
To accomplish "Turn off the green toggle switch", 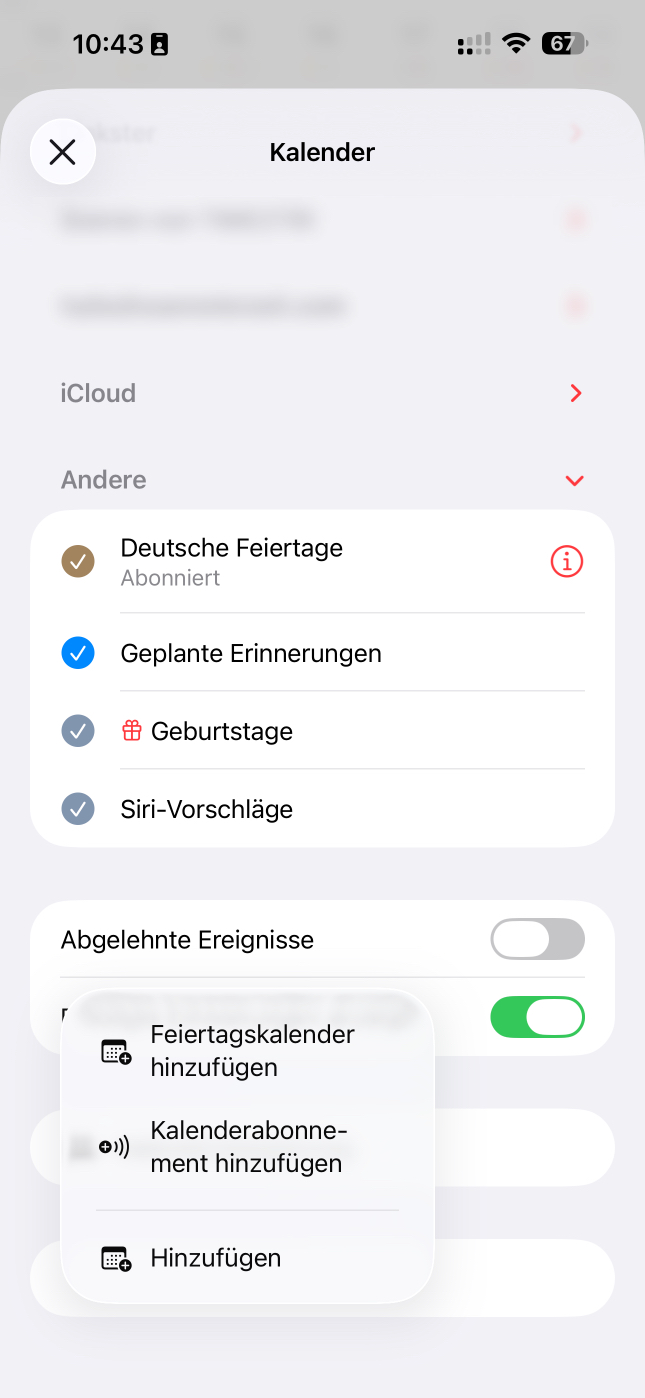I will pyautogui.click(x=537, y=1017).
